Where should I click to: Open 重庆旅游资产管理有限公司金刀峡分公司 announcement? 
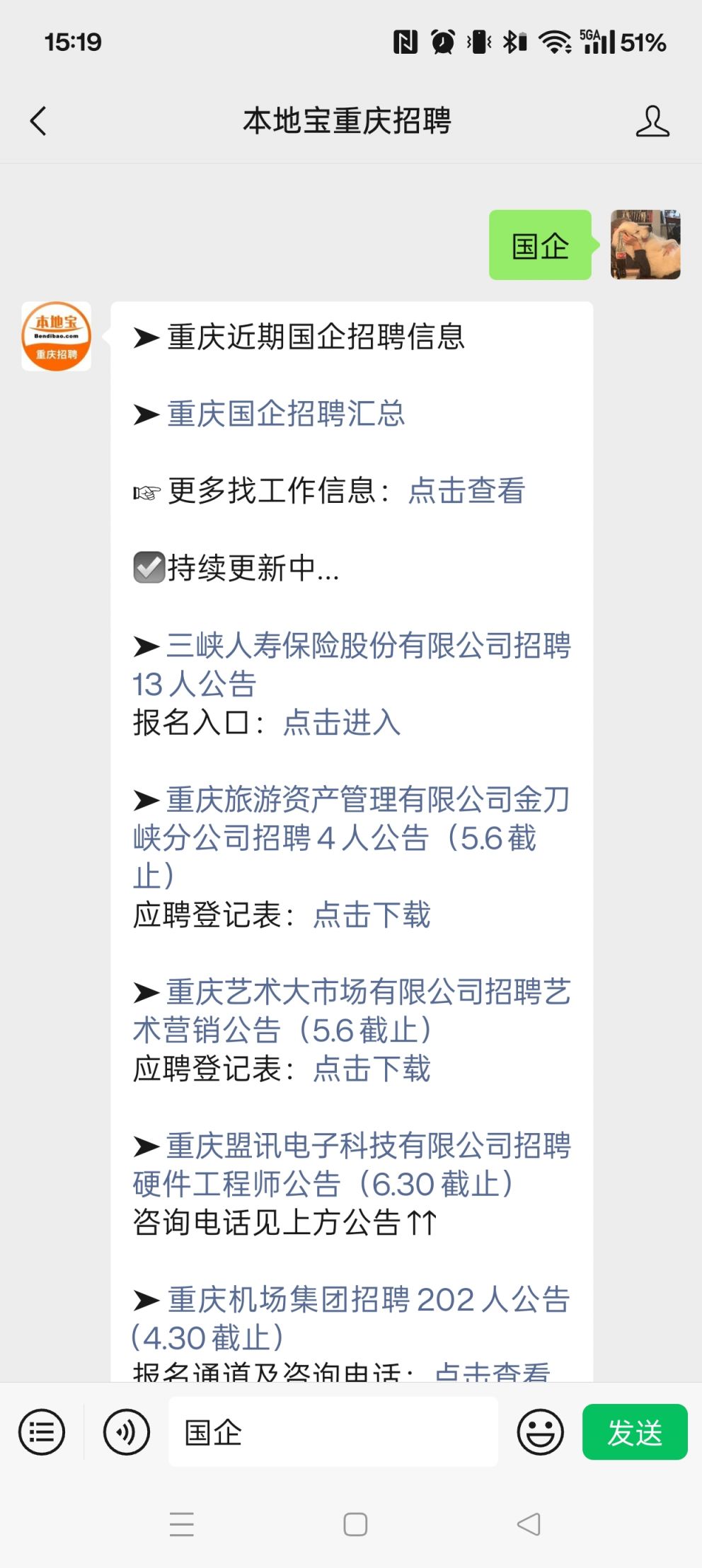[352, 837]
